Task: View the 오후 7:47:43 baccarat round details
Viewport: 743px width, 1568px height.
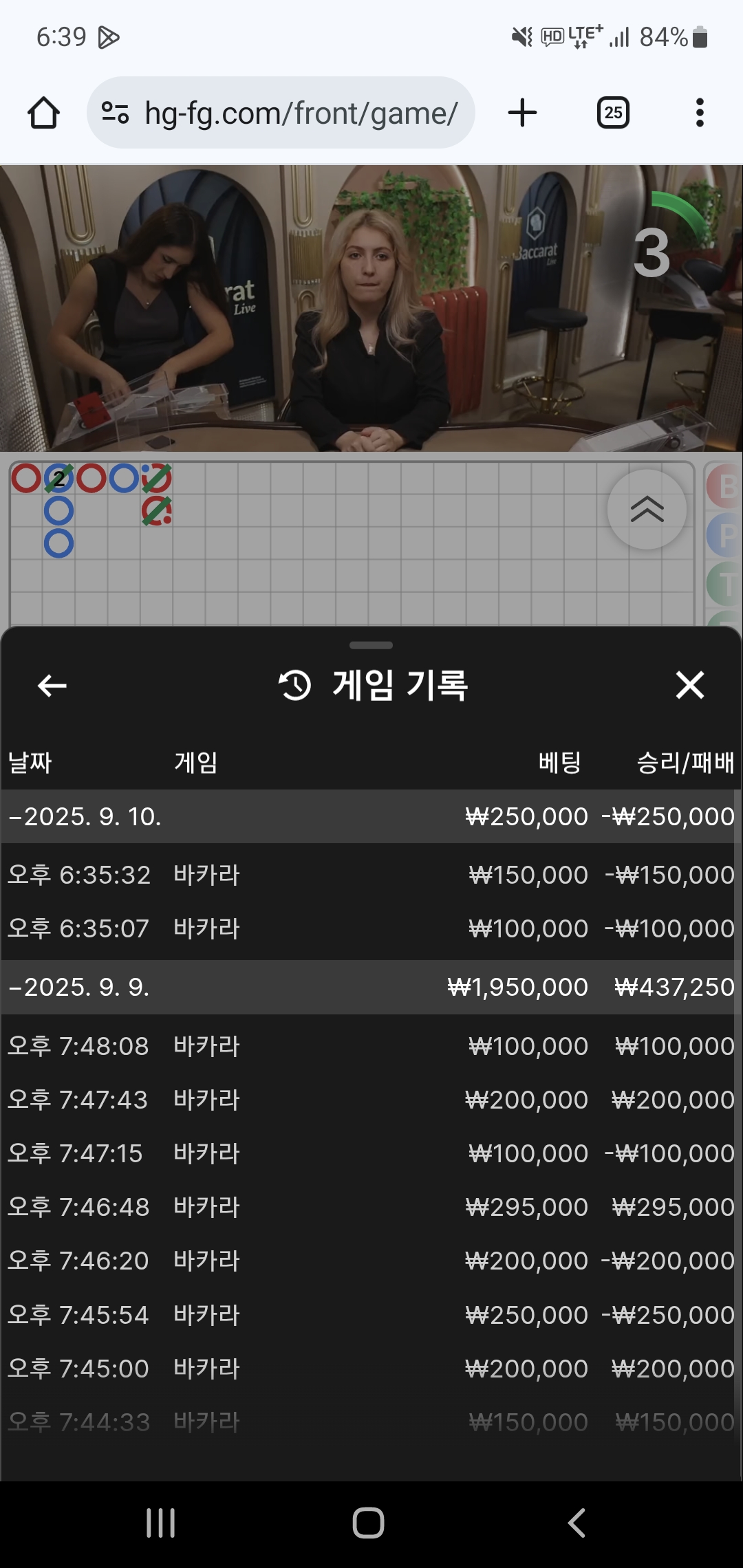Action: pyautogui.click(x=371, y=1100)
